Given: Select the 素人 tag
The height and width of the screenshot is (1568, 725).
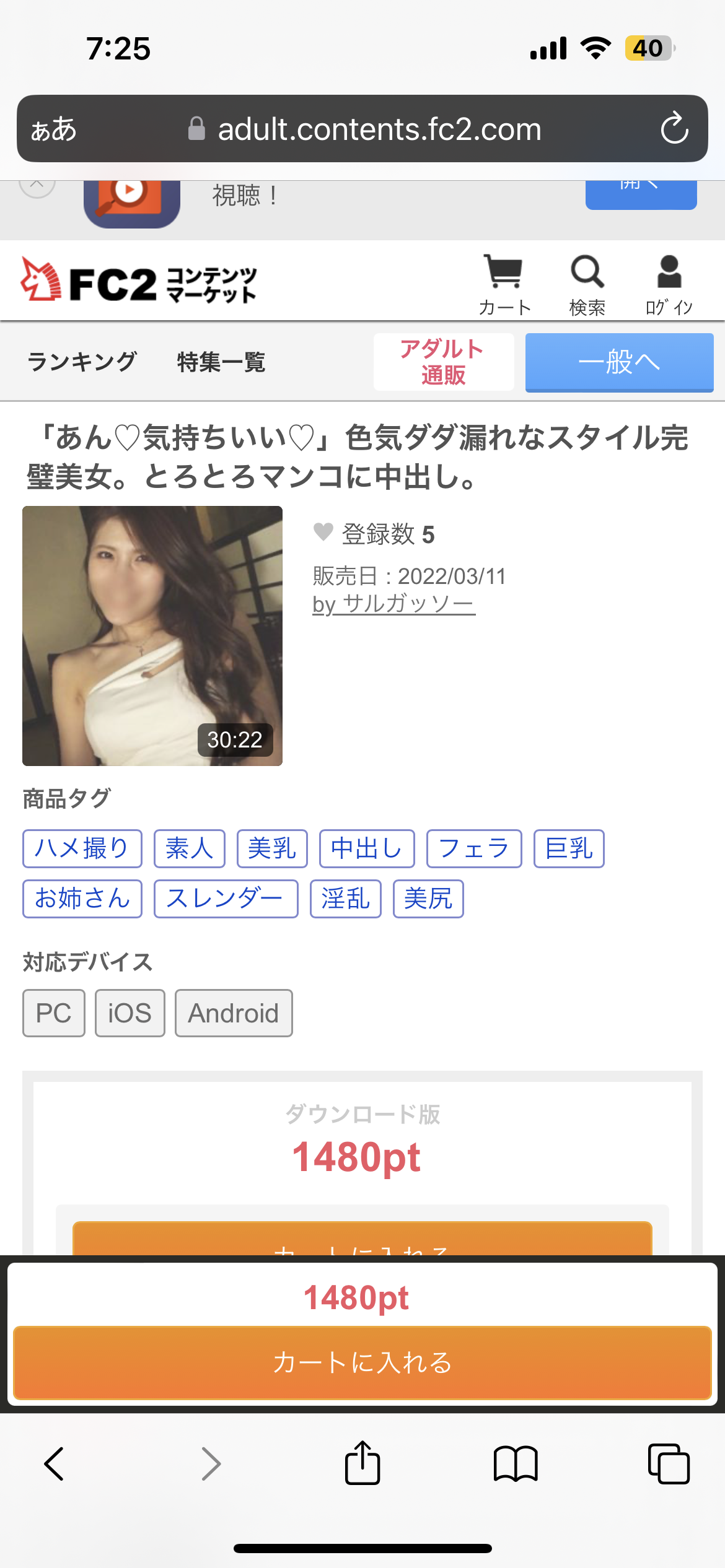Looking at the screenshot, I should pyautogui.click(x=190, y=848).
